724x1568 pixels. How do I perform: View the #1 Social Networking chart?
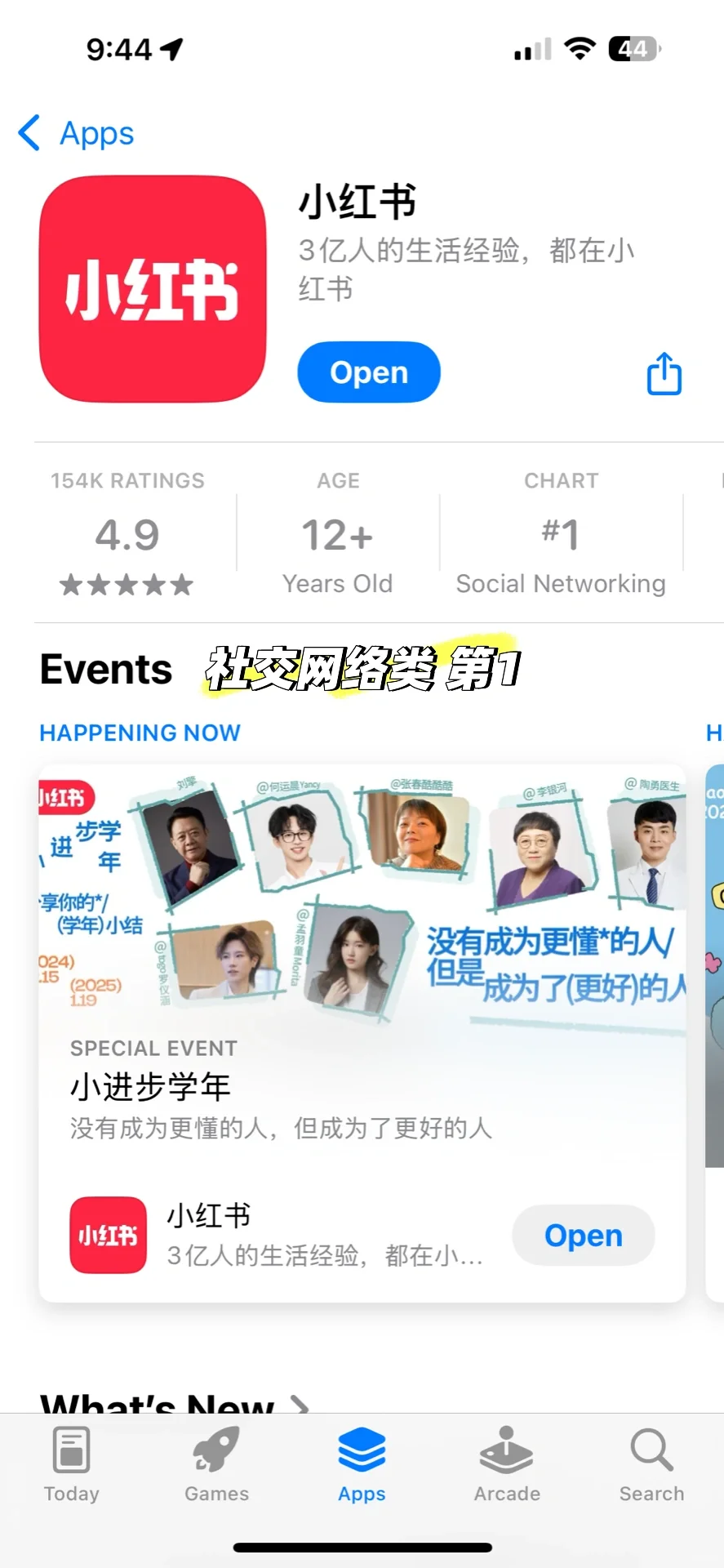[561, 532]
